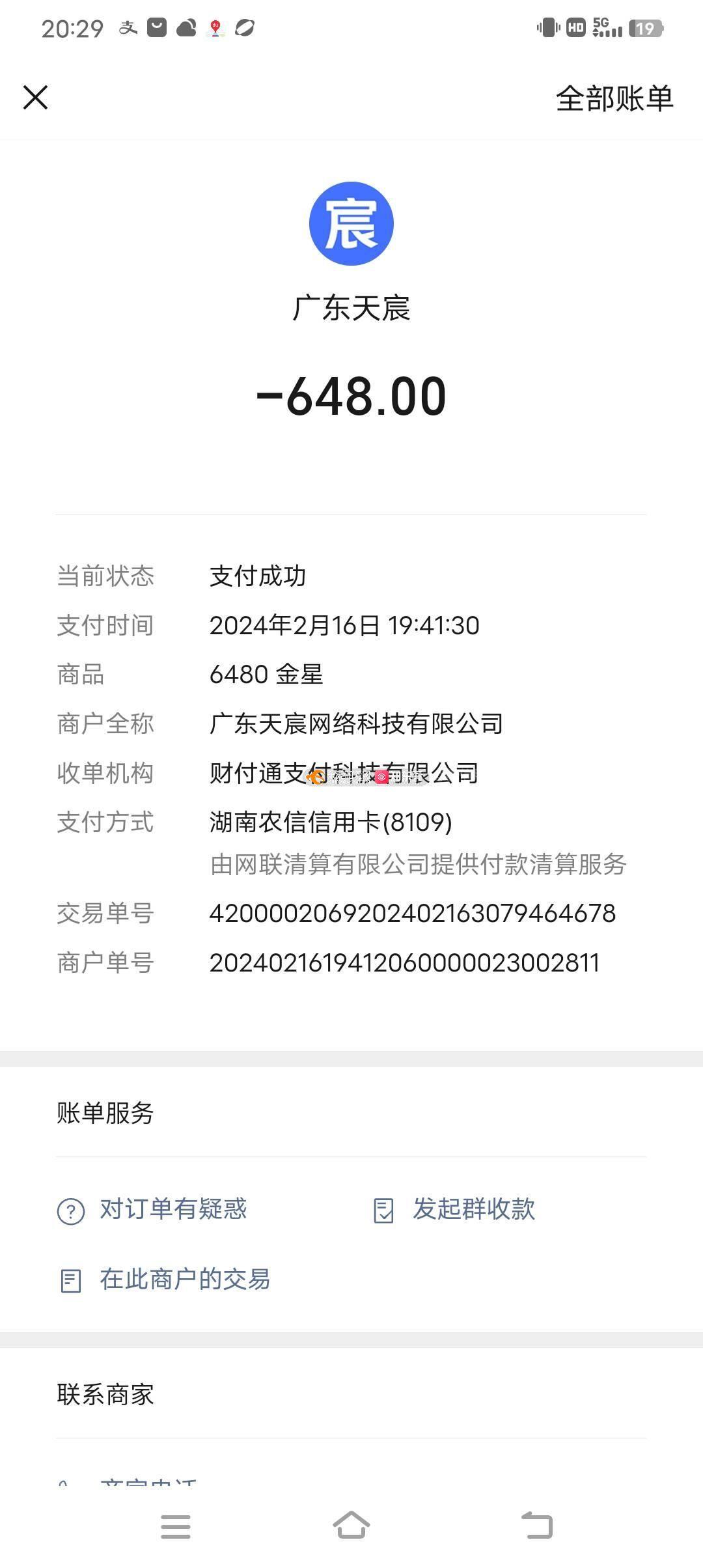Tap 对订单有疑惑 for order help
This screenshot has width=703, height=1568.
point(152,1209)
